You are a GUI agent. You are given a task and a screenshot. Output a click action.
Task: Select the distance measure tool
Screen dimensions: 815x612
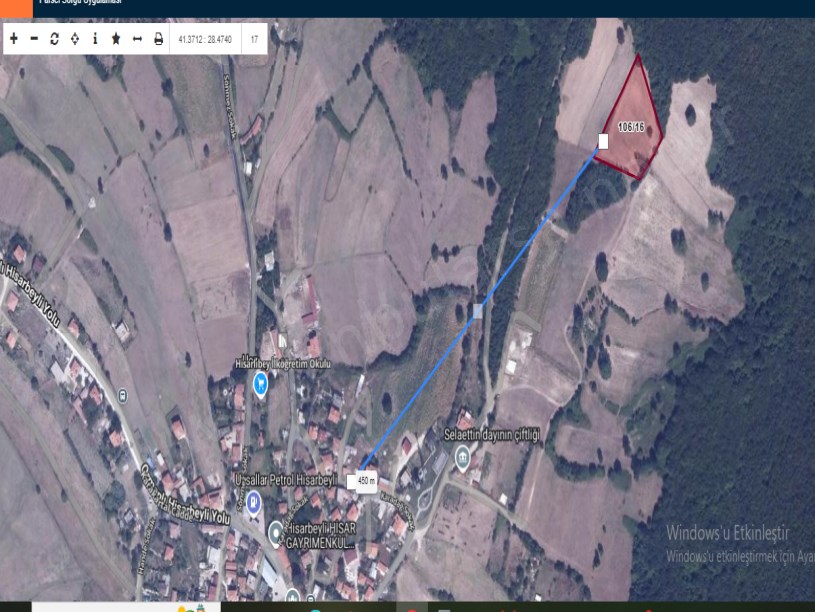coord(137,40)
